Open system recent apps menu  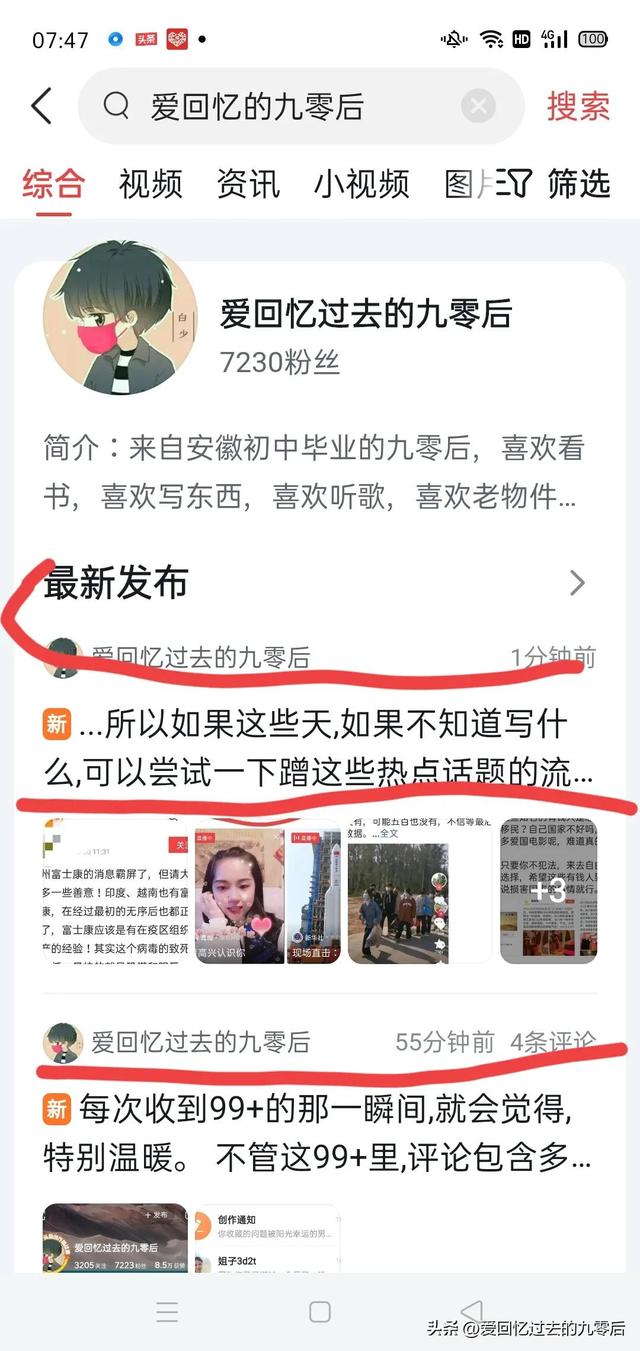coord(168,1311)
